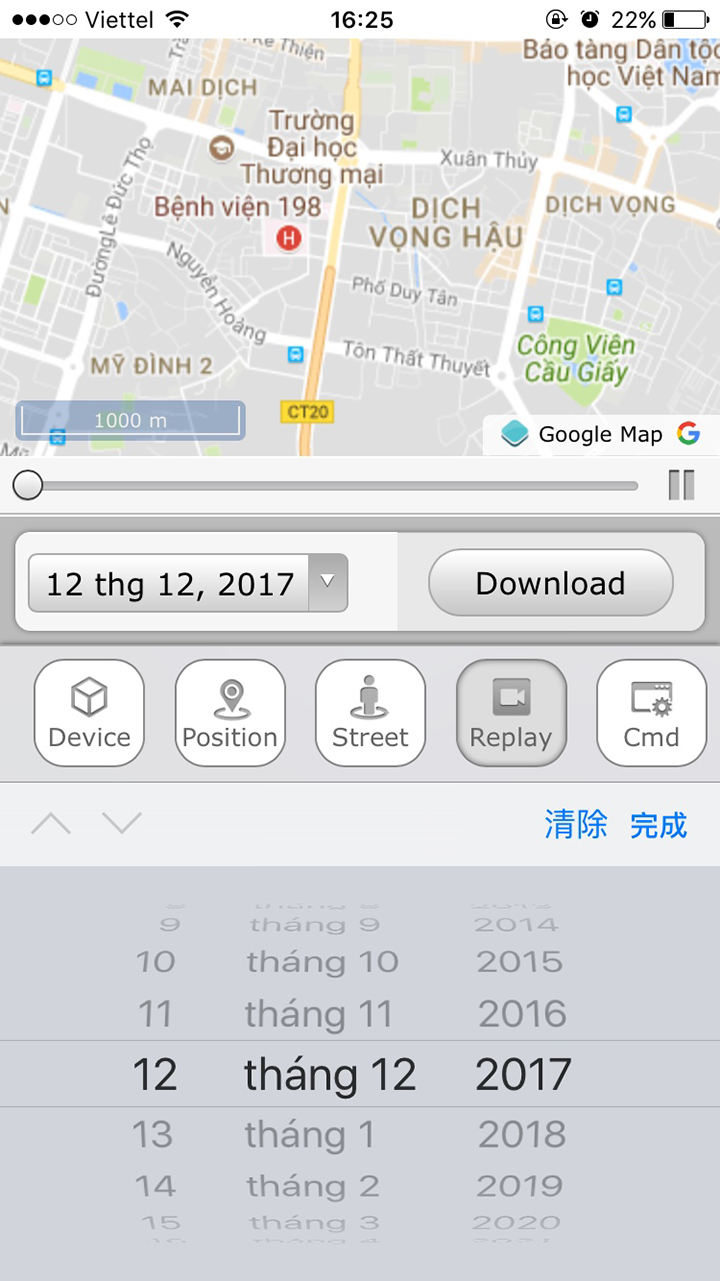Pick the year 2018 in the picker
The height and width of the screenshot is (1281, 720).
522,1134
